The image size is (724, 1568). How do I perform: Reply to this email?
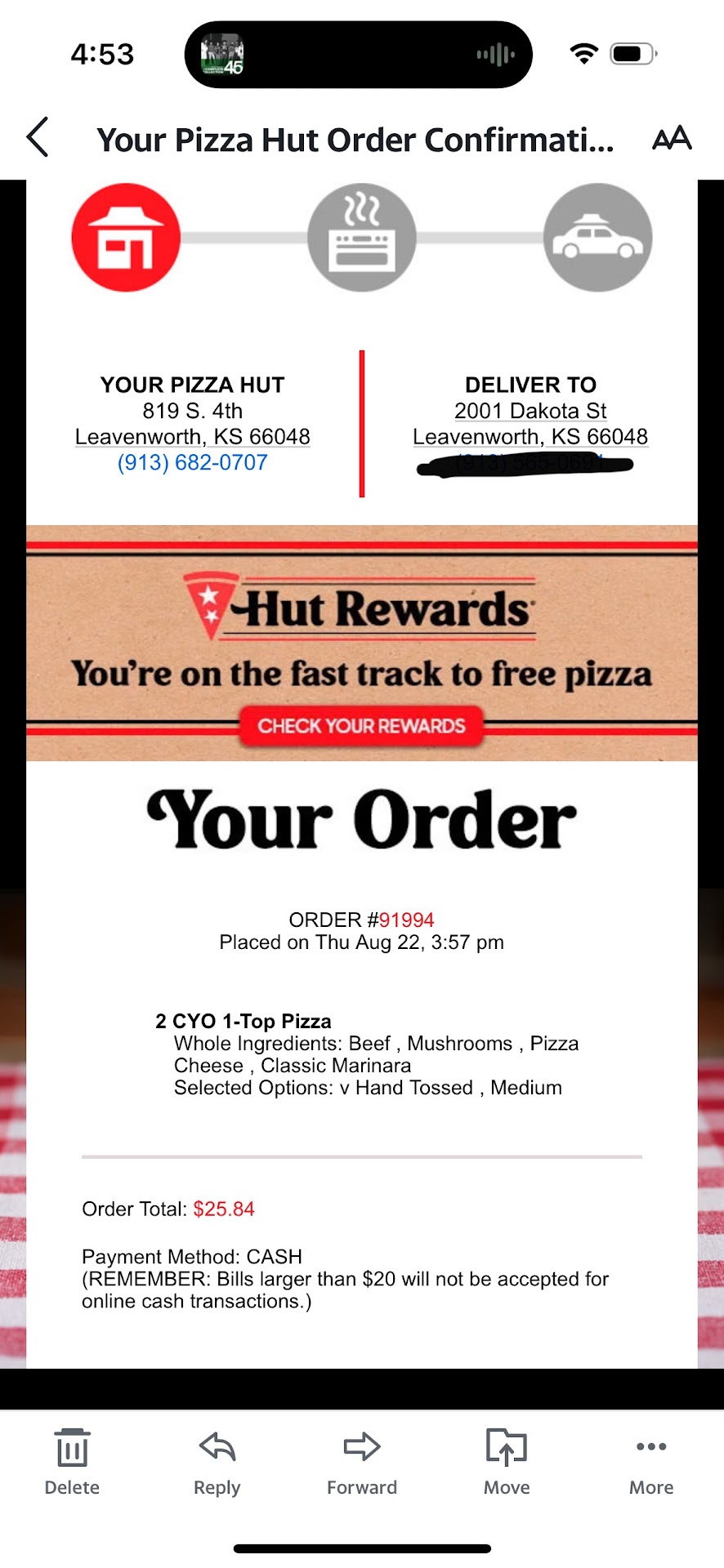pyautogui.click(x=217, y=1462)
